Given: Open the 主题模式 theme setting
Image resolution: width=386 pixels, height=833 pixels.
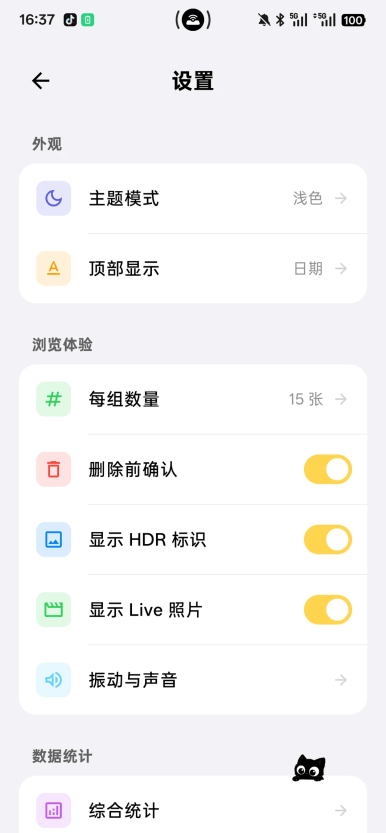Looking at the screenshot, I should point(193,199).
